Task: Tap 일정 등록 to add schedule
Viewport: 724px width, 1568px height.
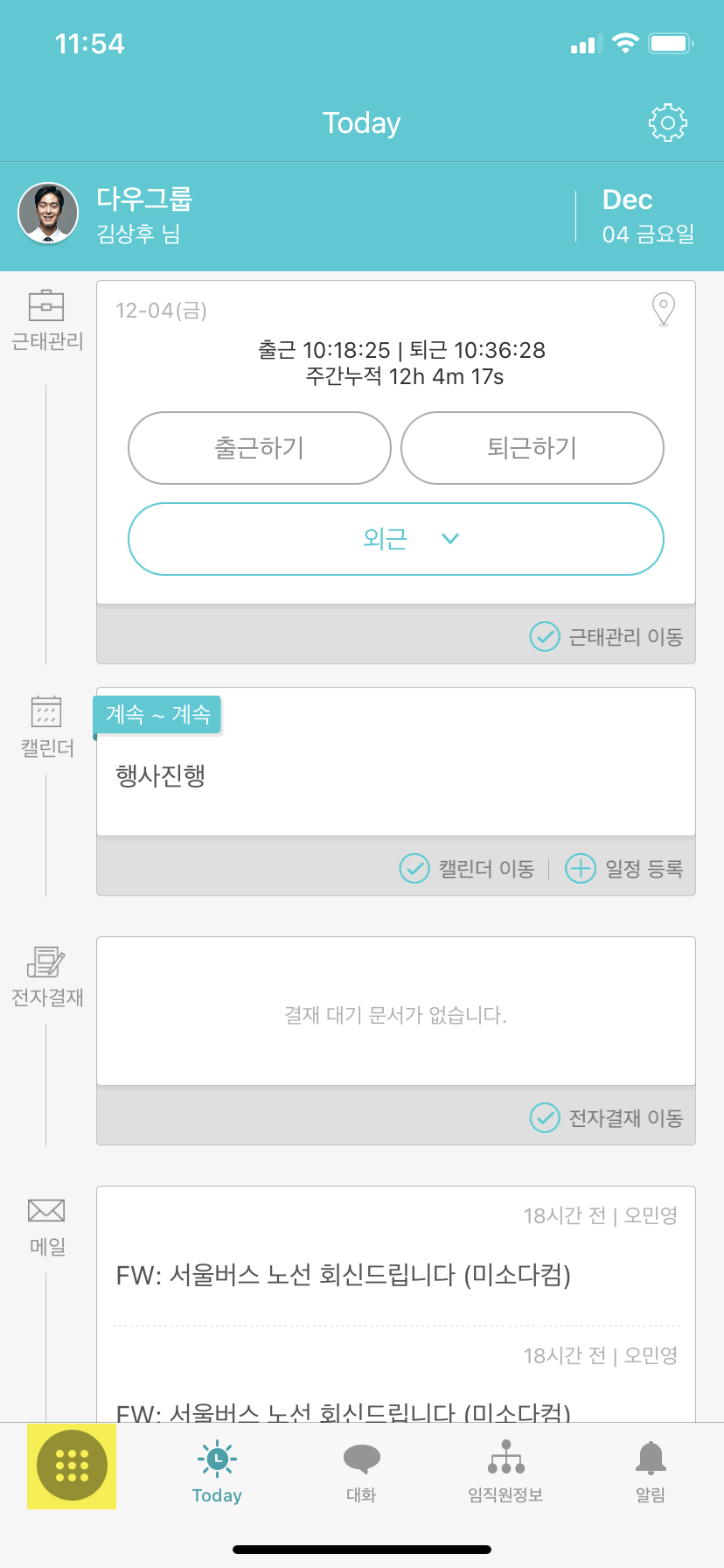Action: click(624, 868)
